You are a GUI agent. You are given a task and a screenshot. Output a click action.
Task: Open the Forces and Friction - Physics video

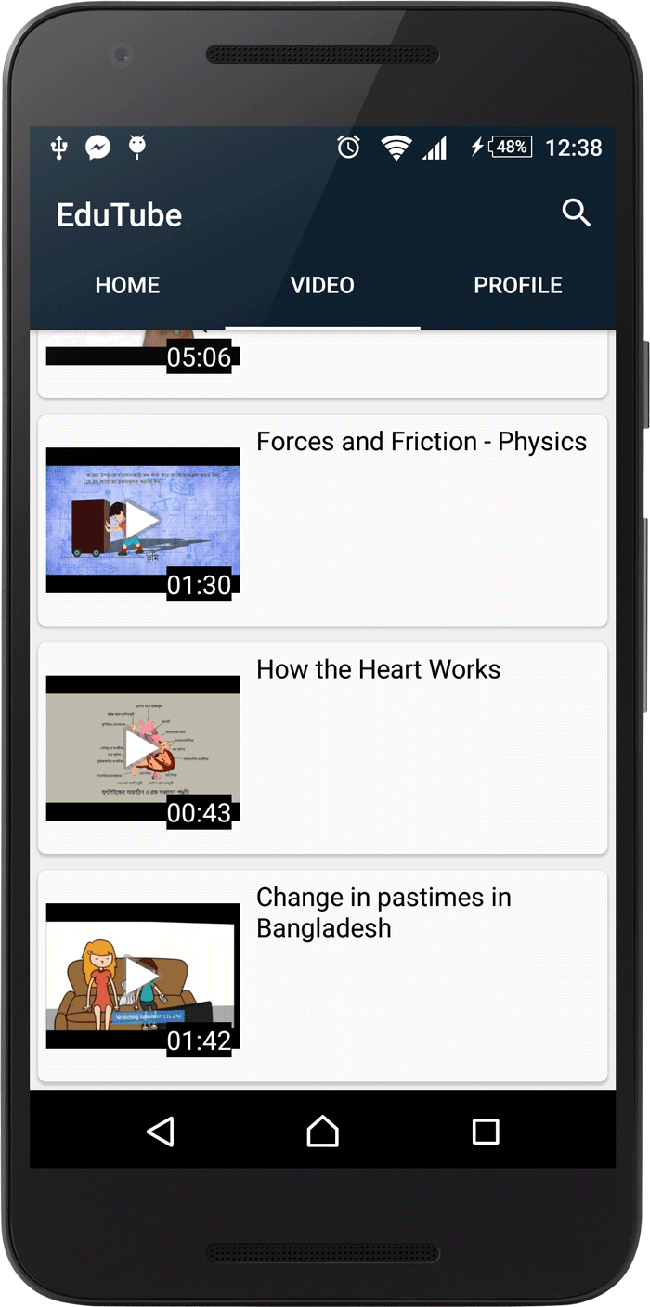click(x=322, y=520)
